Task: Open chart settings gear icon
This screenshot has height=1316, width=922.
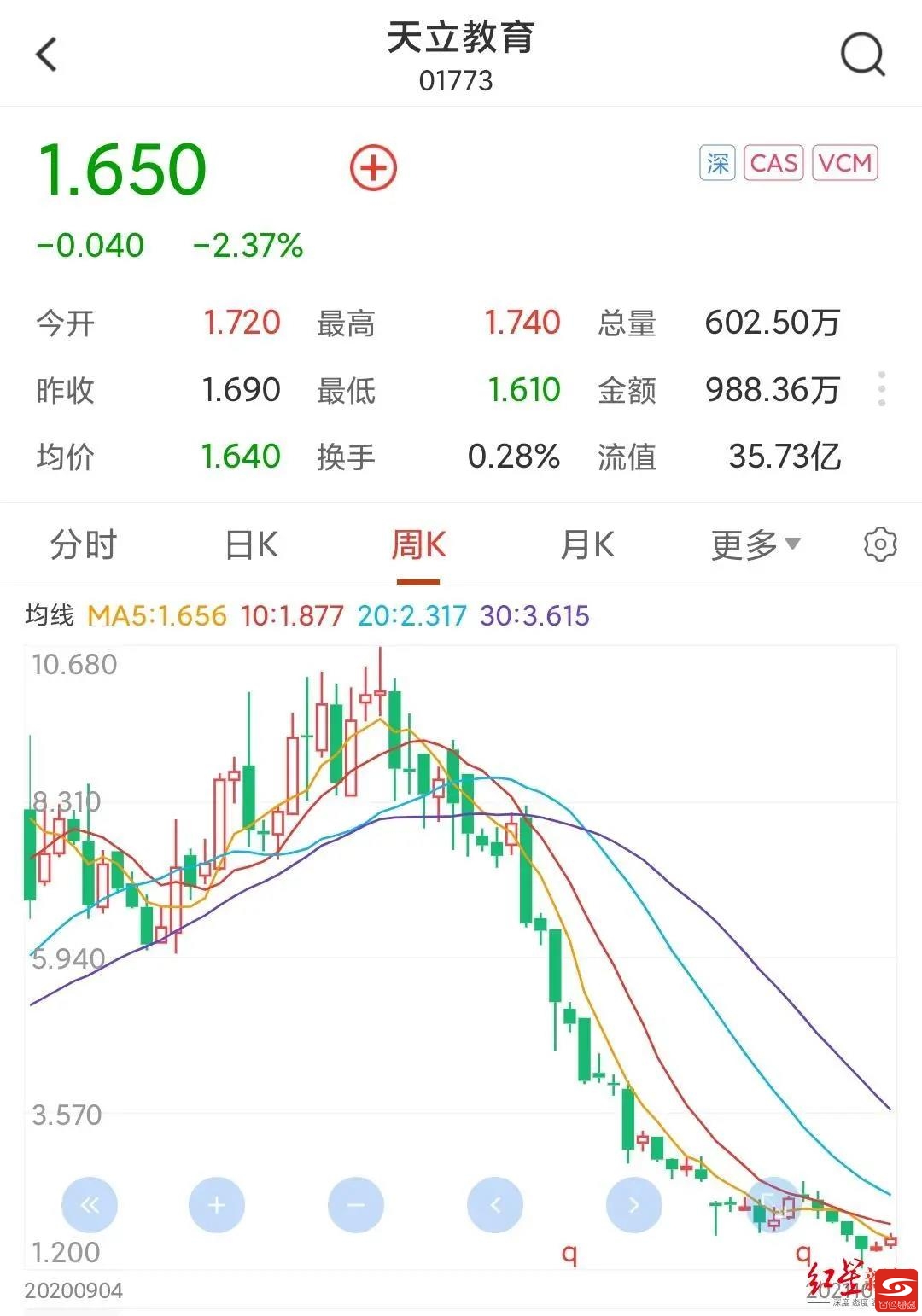Action: (880, 544)
